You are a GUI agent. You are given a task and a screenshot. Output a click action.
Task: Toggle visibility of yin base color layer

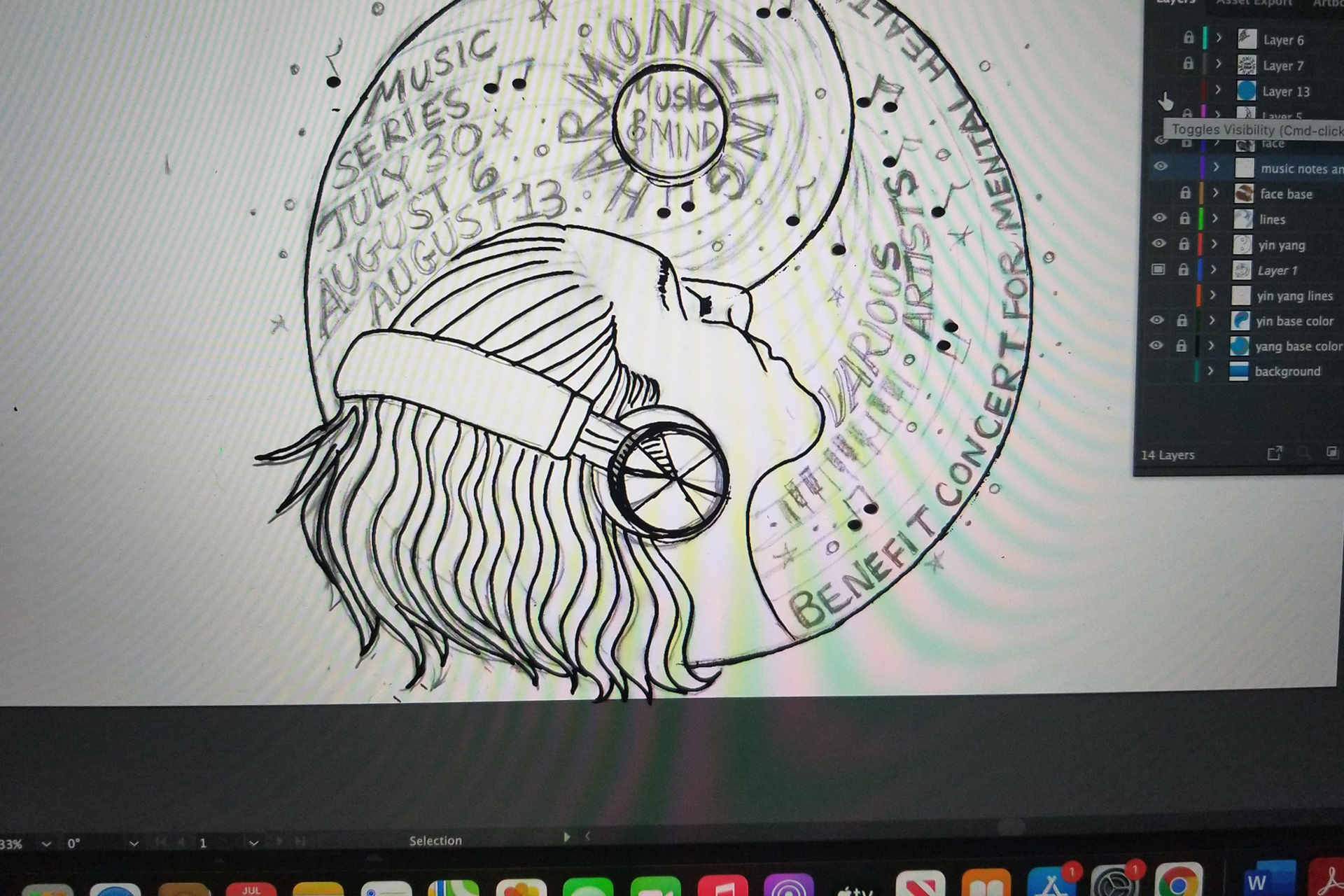click(1157, 321)
